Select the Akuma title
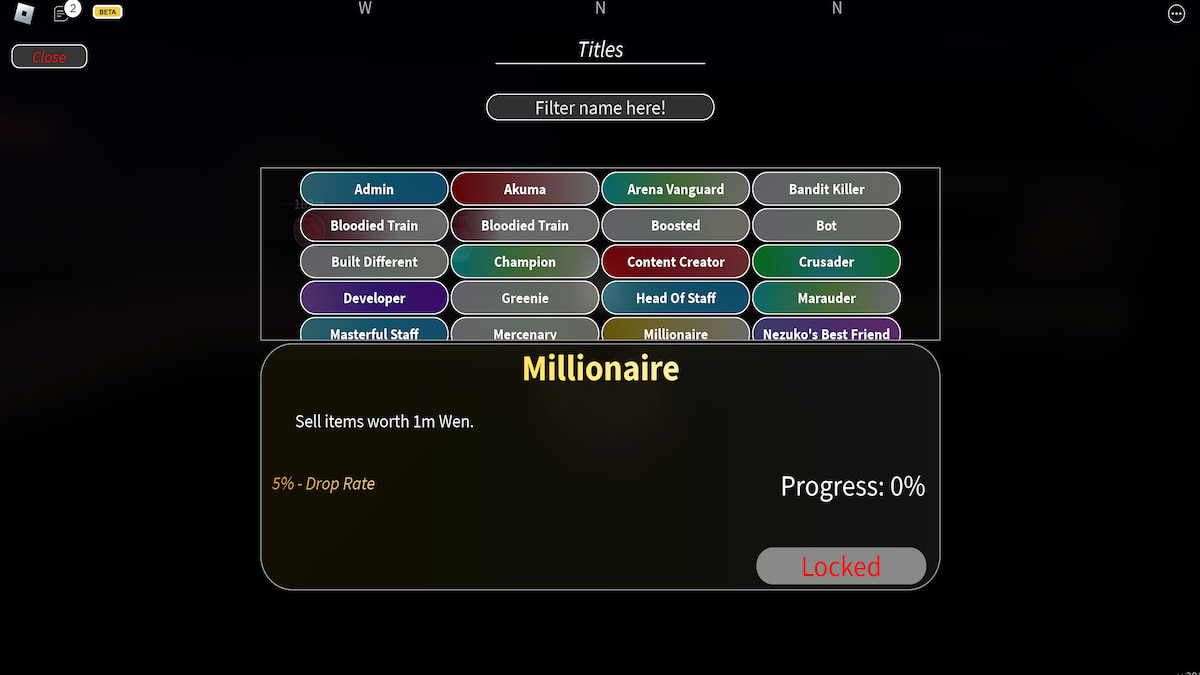This screenshot has width=1200, height=675. [525, 189]
